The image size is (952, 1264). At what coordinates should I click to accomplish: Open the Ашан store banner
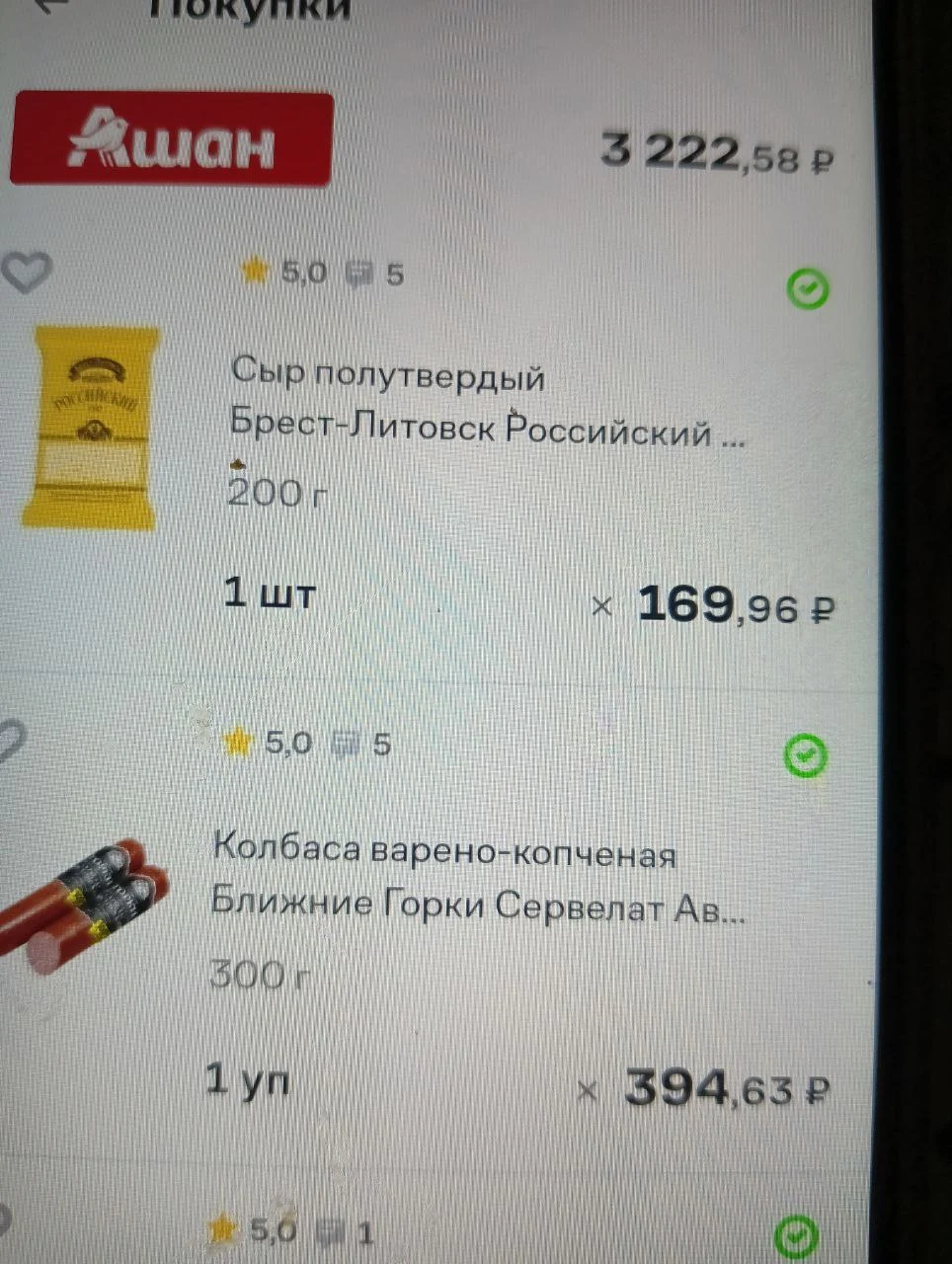pyautogui.click(x=171, y=139)
